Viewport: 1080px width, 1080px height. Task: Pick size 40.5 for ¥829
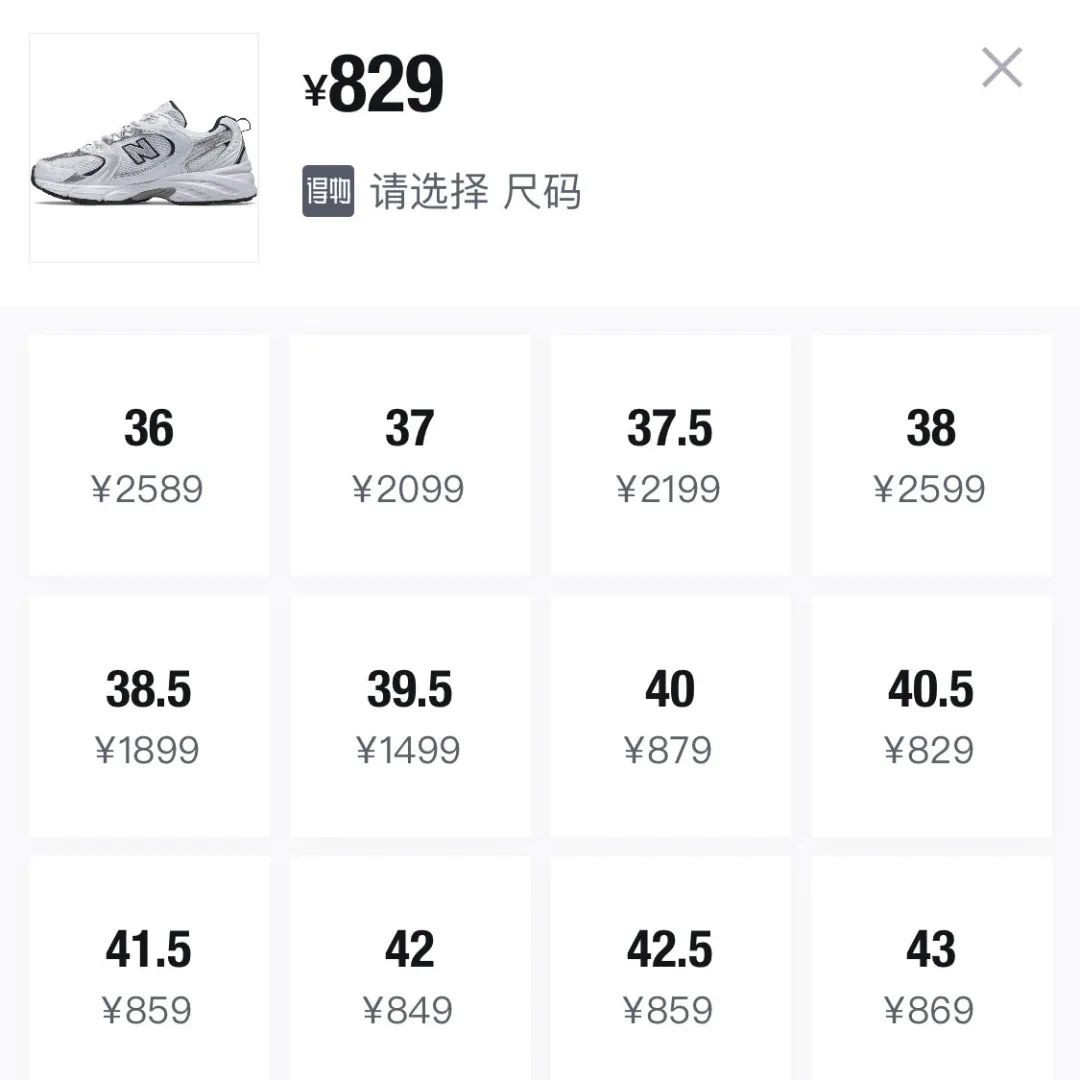(x=931, y=716)
